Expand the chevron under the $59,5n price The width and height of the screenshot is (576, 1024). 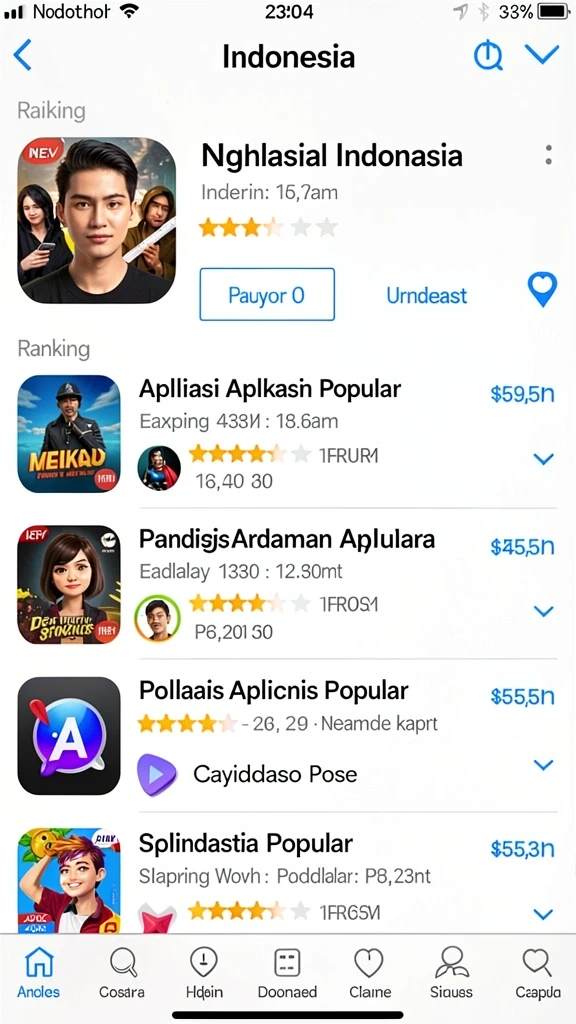543,459
